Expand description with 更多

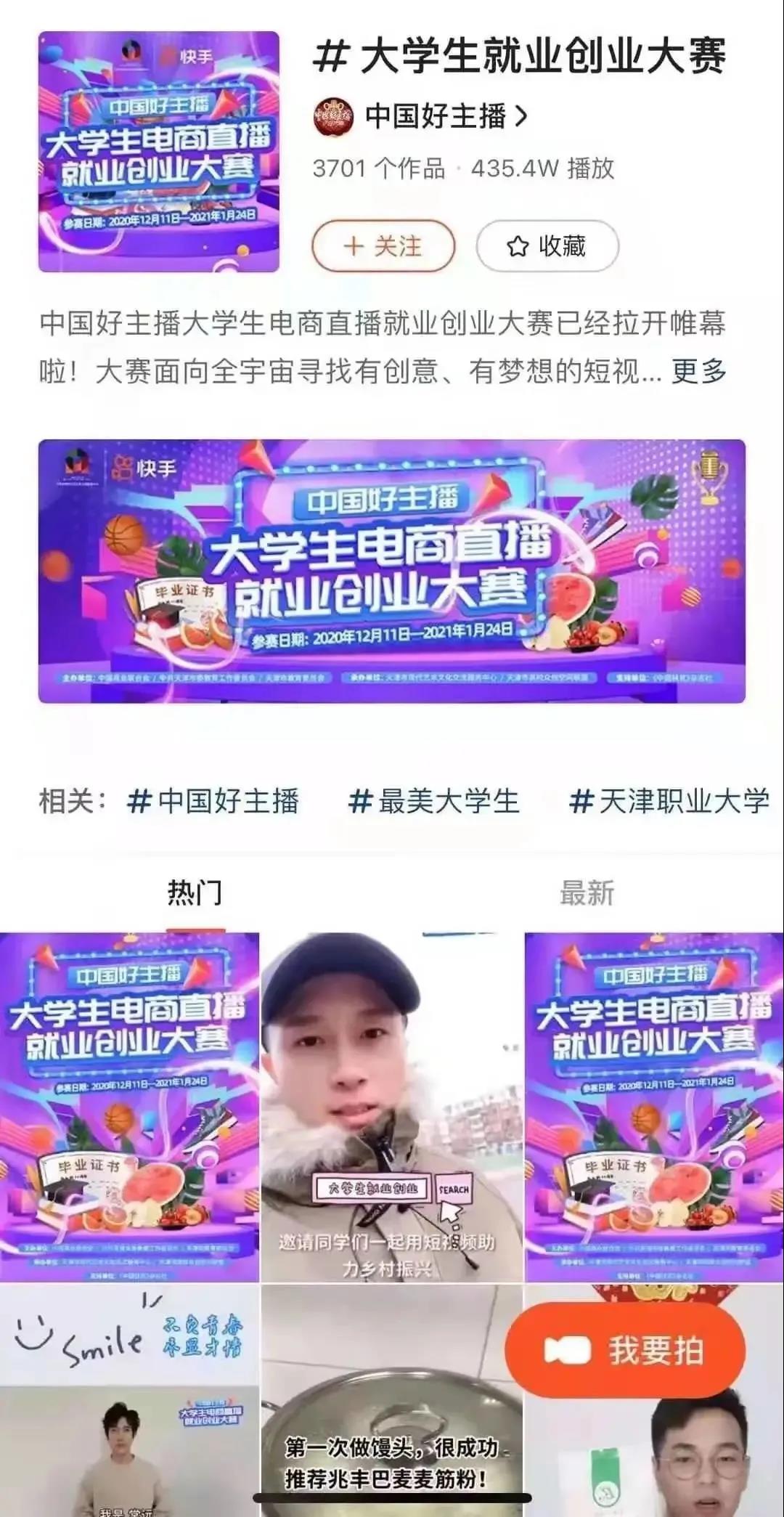point(698,371)
